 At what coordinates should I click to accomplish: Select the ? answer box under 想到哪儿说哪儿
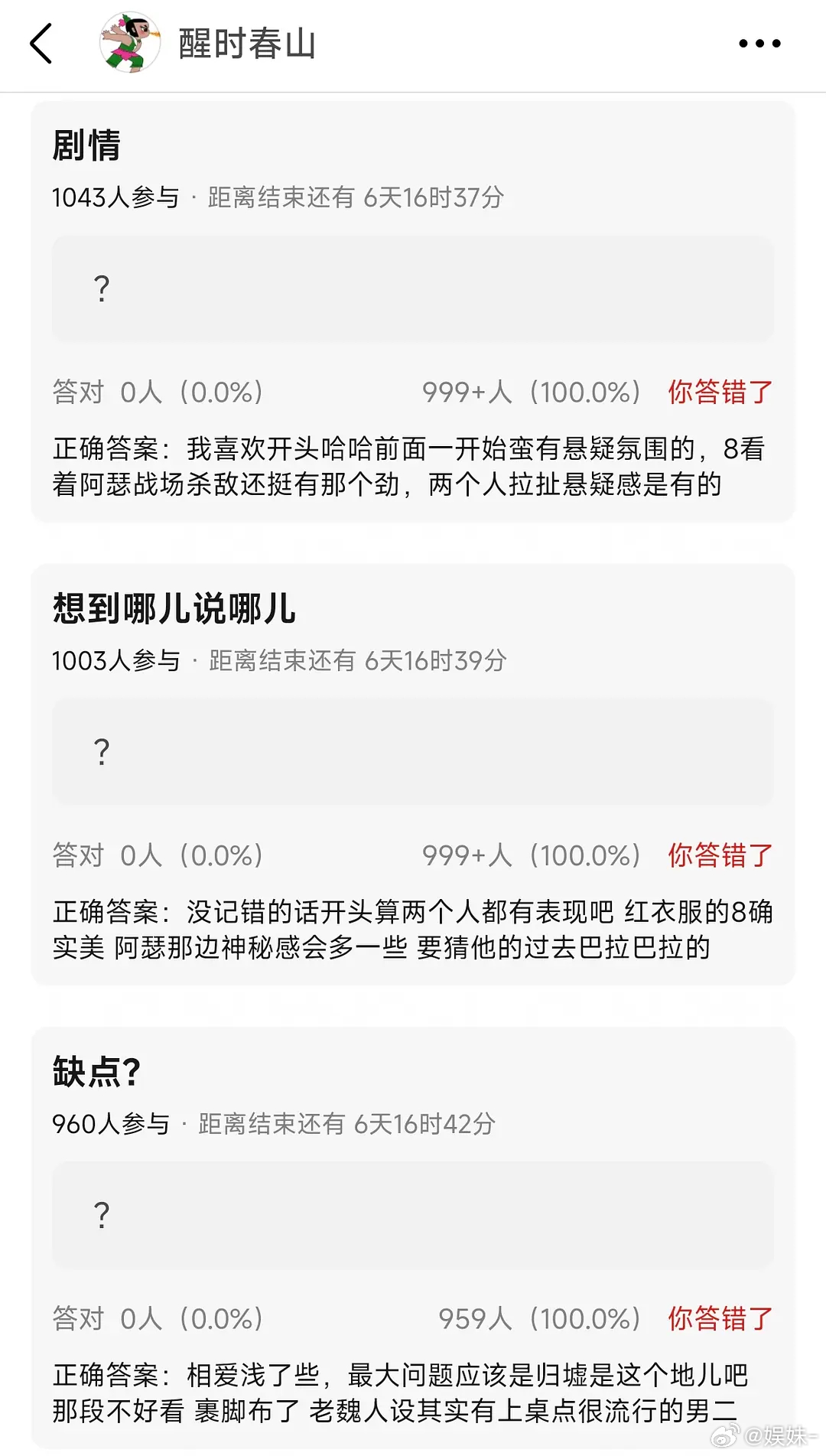pos(411,752)
